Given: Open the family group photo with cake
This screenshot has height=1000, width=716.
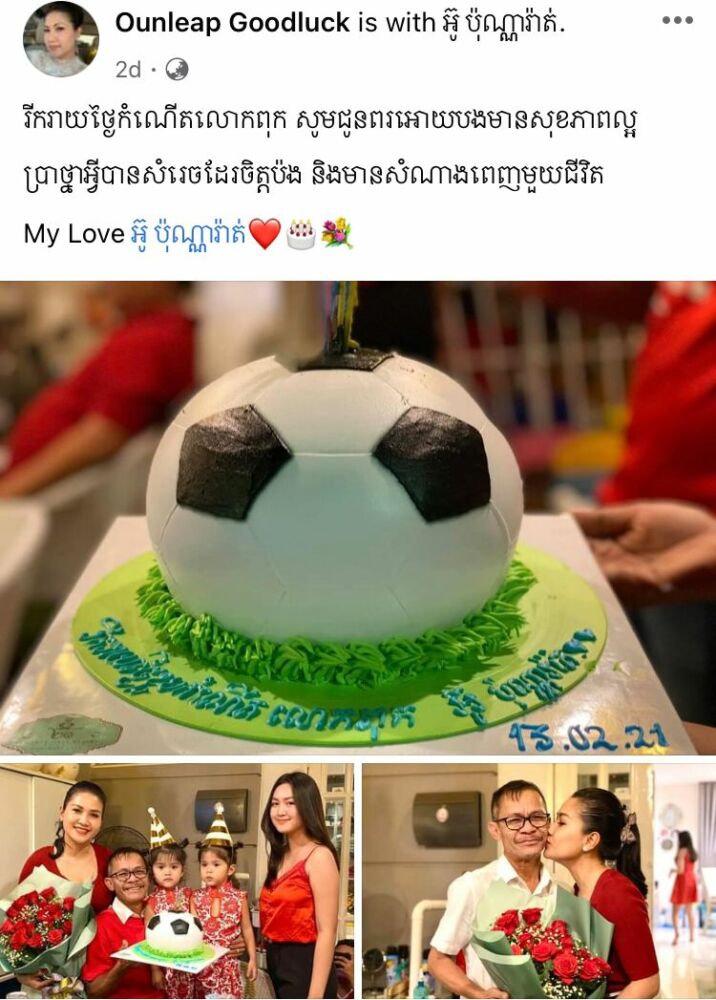Looking at the screenshot, I should coord(176,881).
